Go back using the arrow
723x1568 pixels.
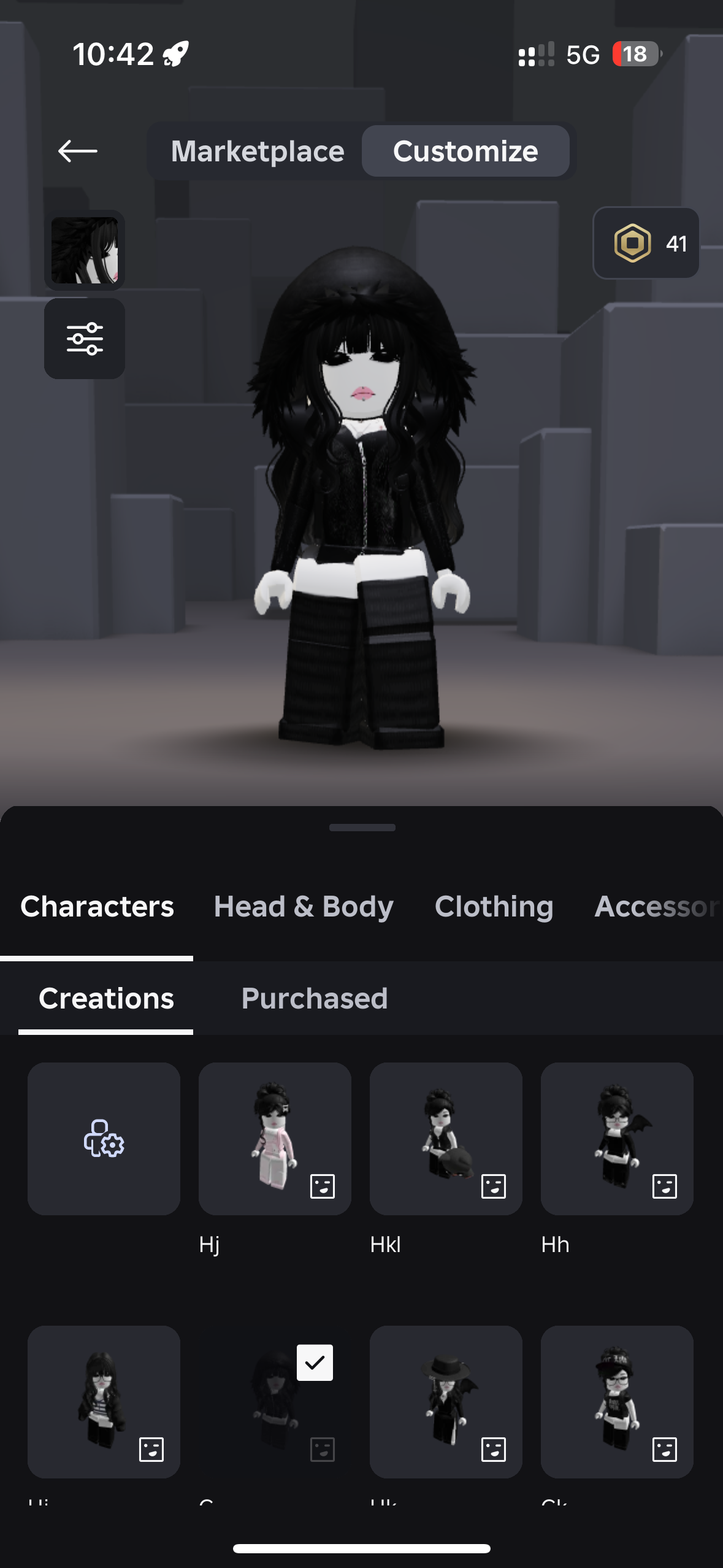coord(78,151)
